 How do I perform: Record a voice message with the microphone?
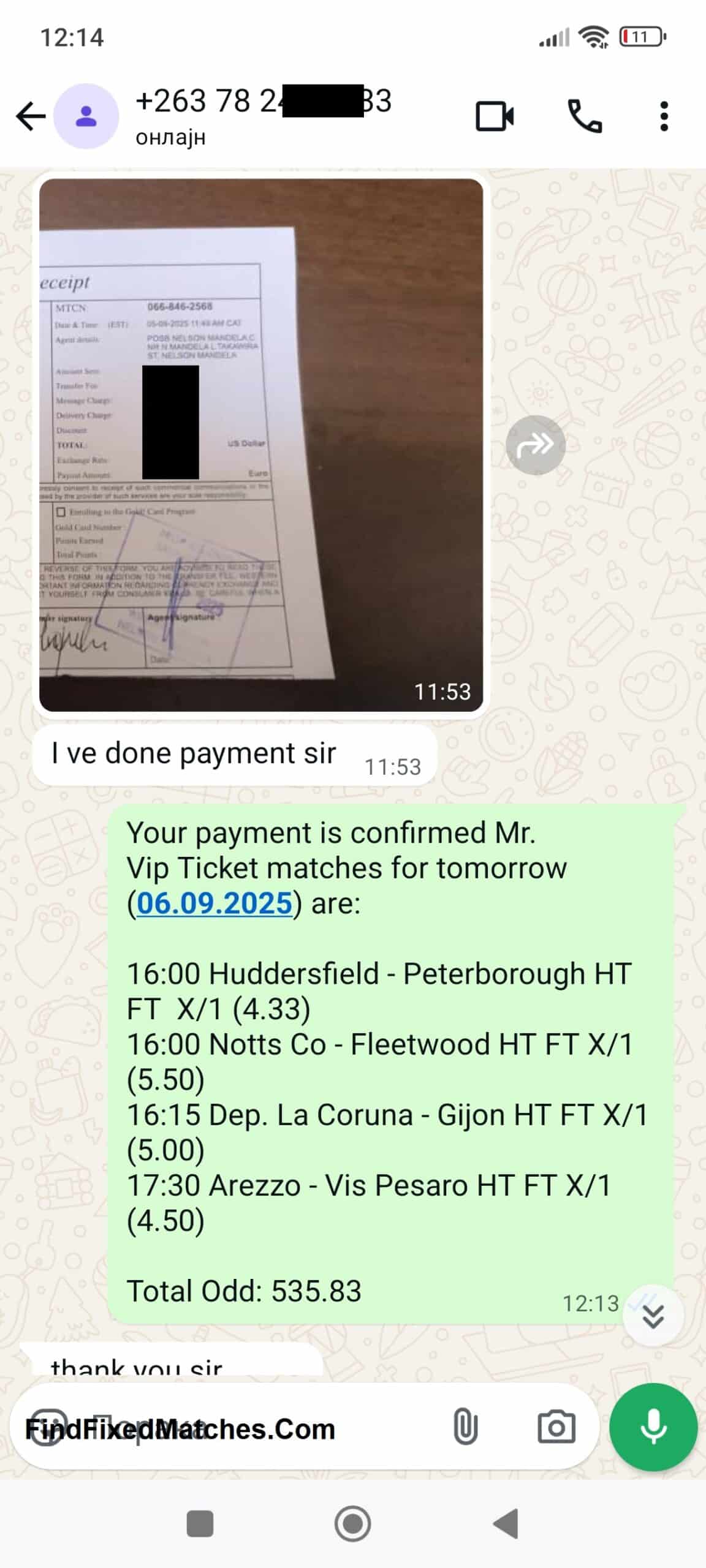(x=653, y=1427)
